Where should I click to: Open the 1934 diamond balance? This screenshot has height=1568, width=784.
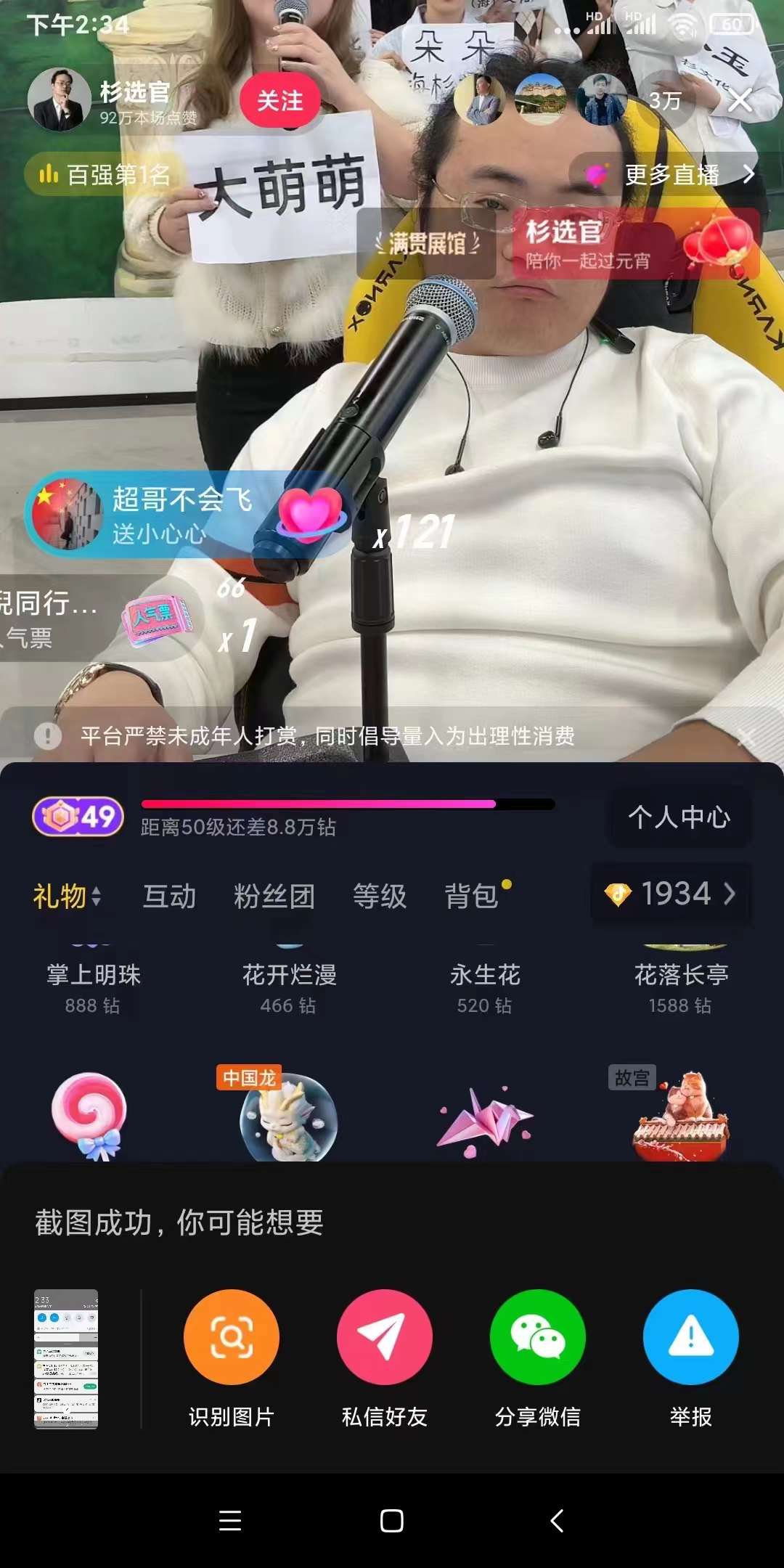(x=671, y=894)
